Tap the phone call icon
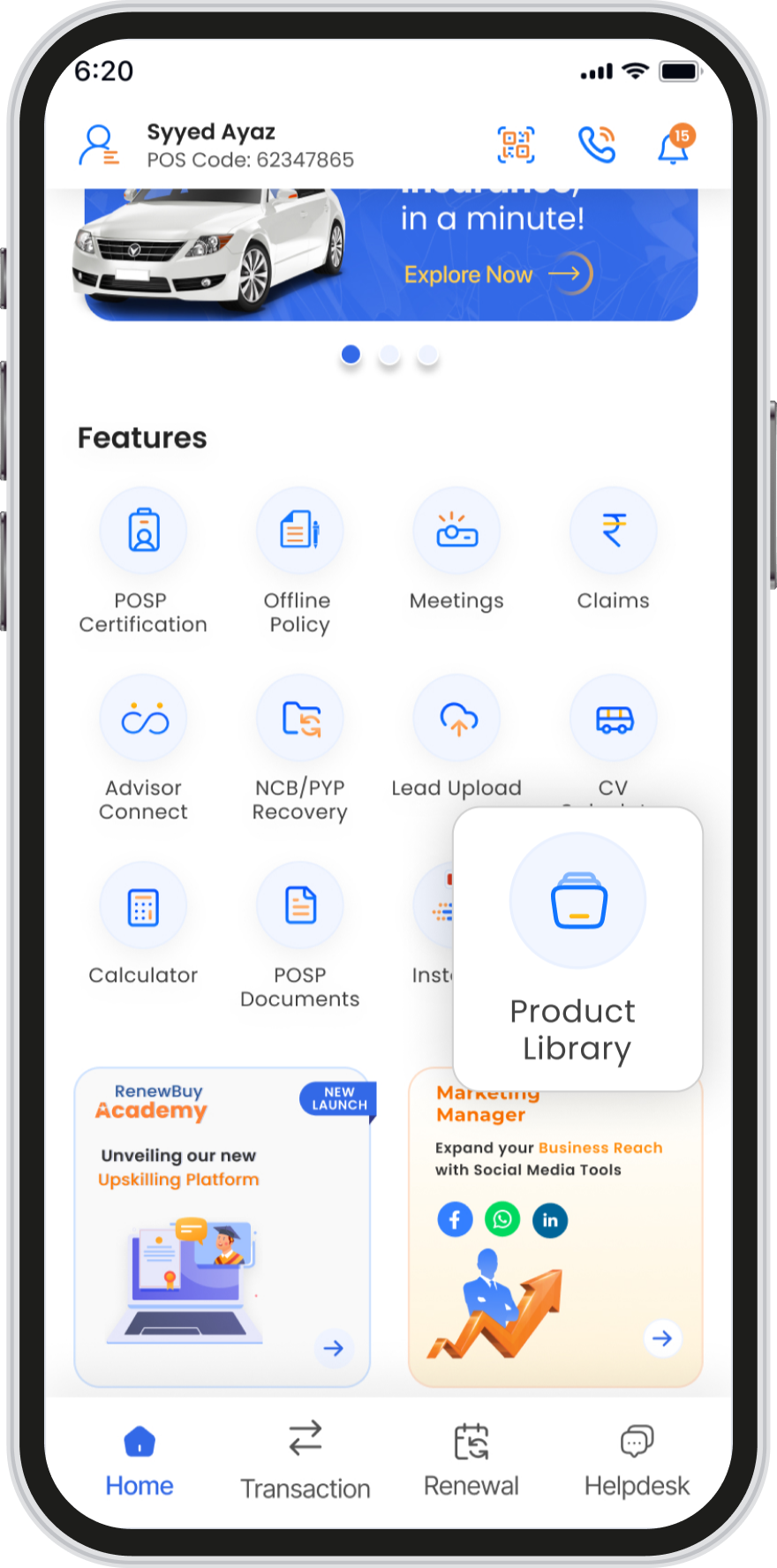Viewport: 777px width, 1568px height. [x=597, y=146]
